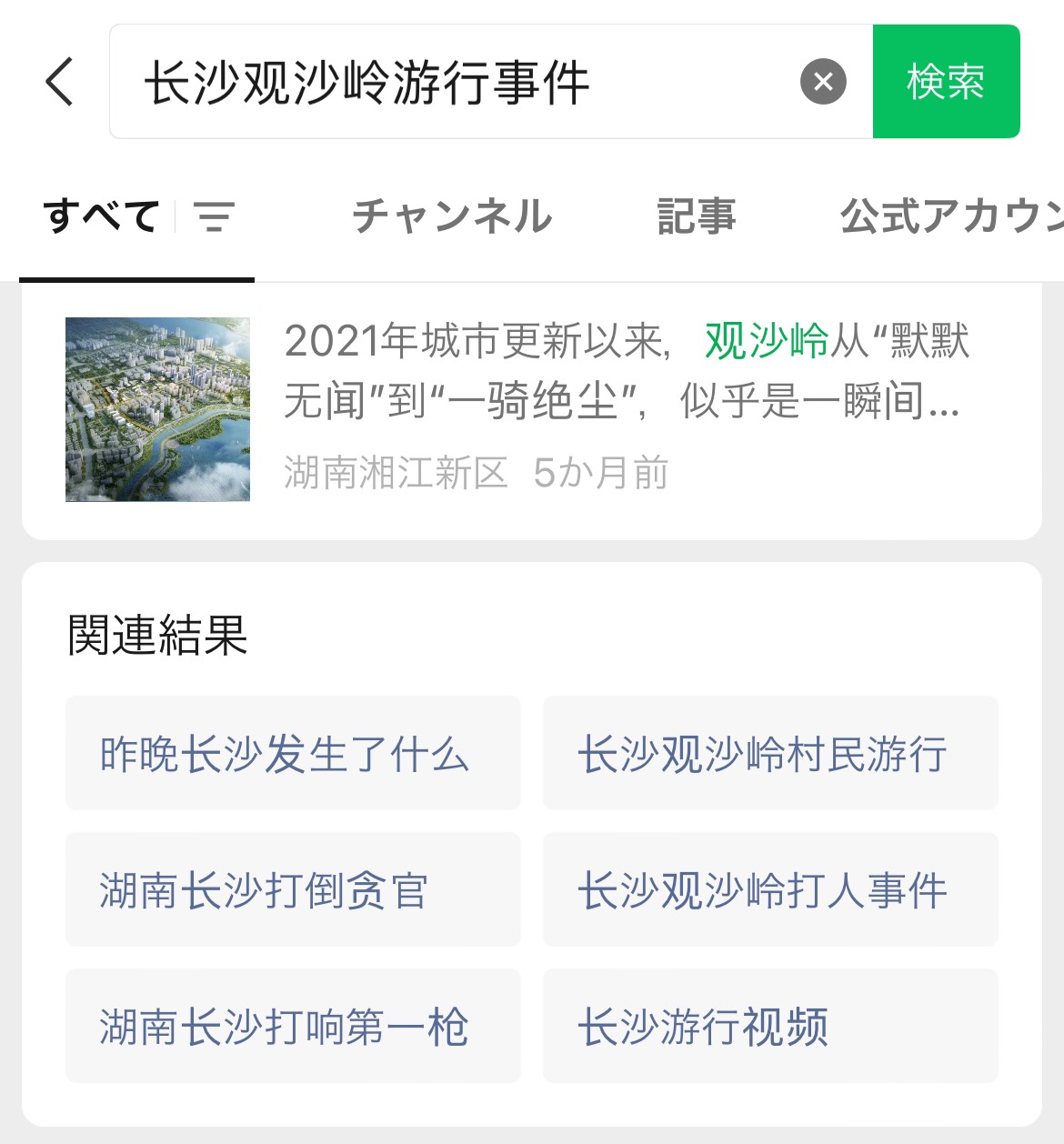Select the 长沙观沙岭打人事件 suggestion
The image size is (1064, 1144).
coord(770,889)
